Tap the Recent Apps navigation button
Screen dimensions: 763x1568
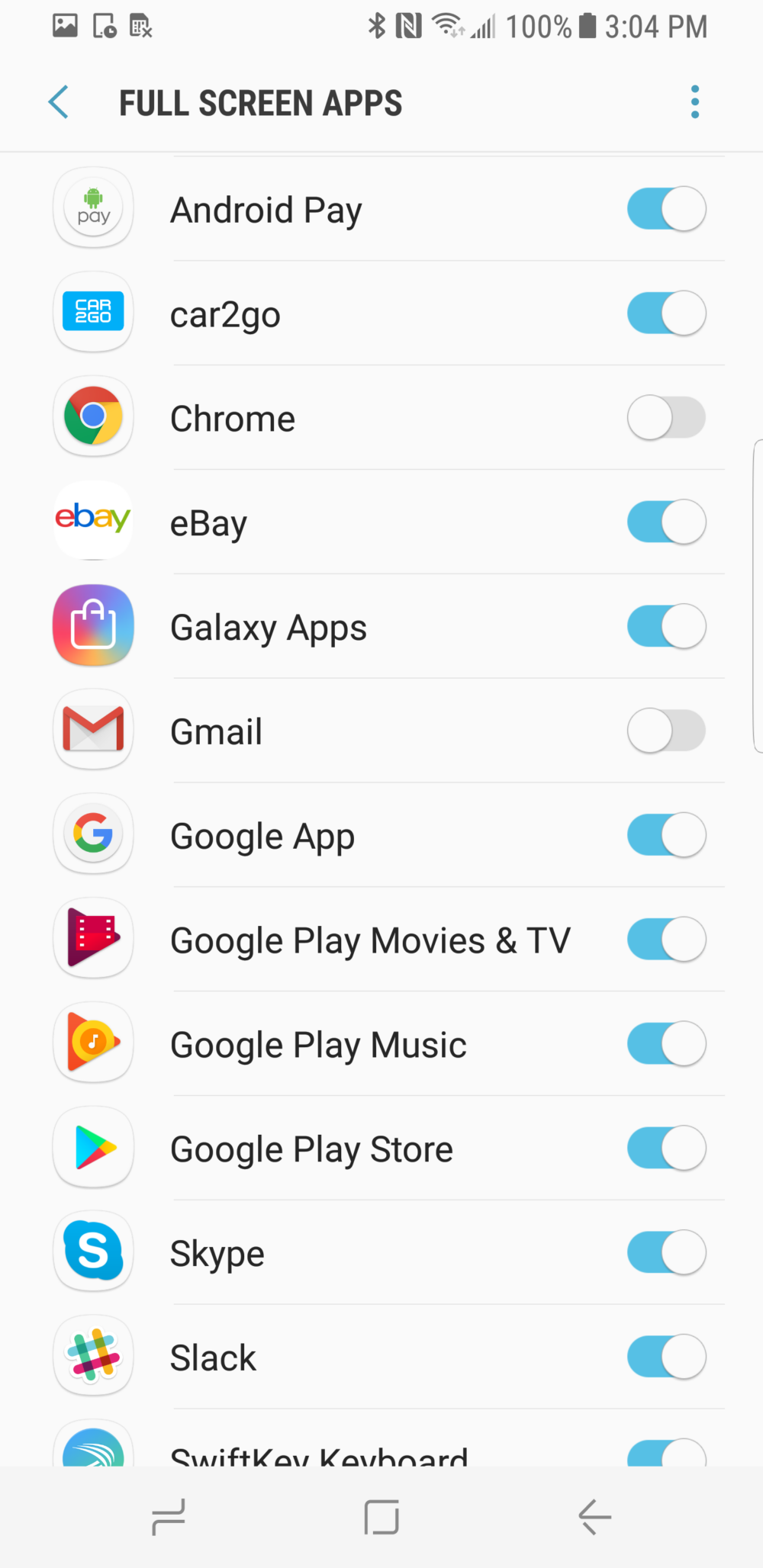(x=169, y=1517)
